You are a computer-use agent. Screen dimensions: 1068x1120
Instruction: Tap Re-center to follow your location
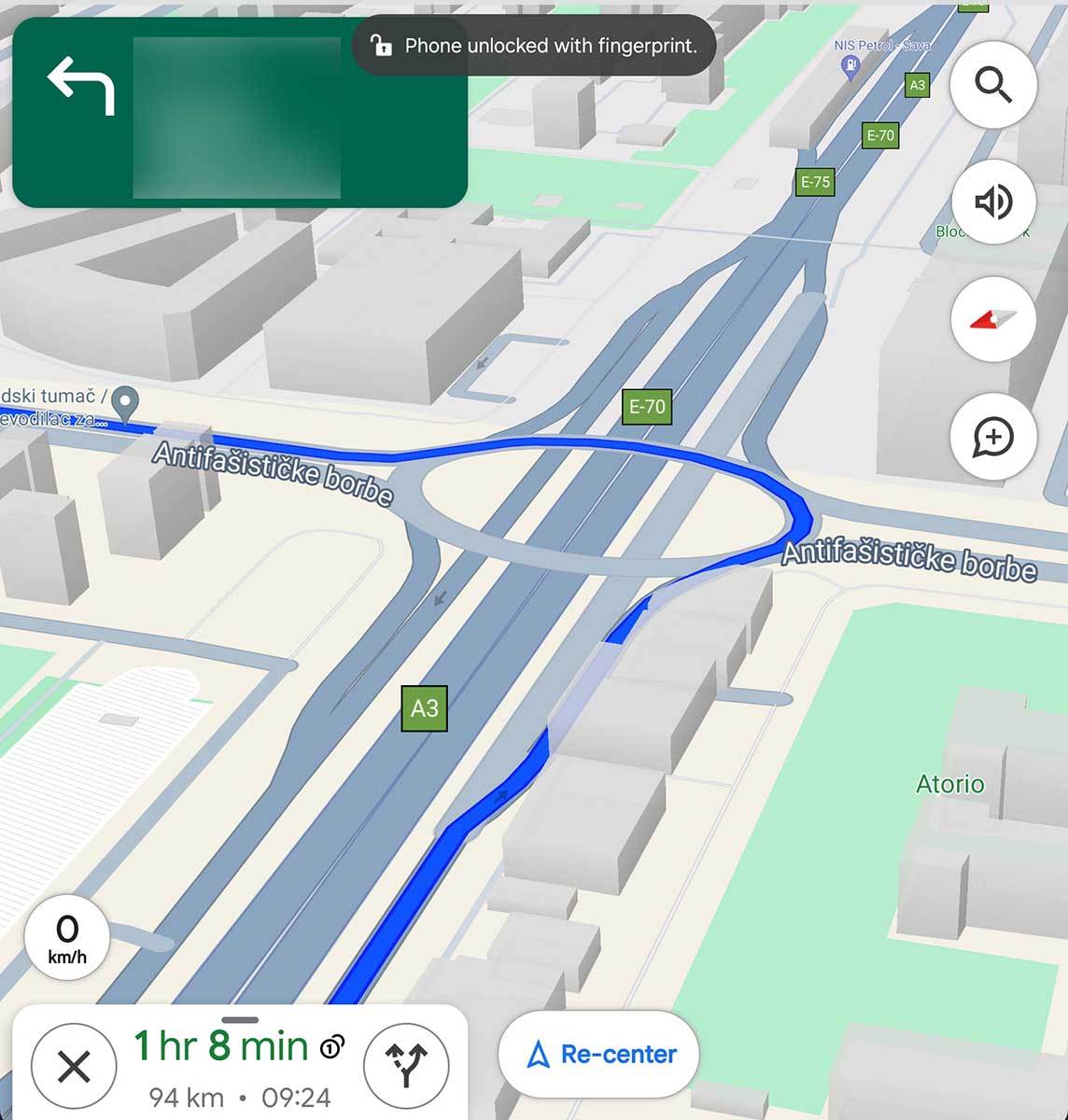pos(597,1053)
